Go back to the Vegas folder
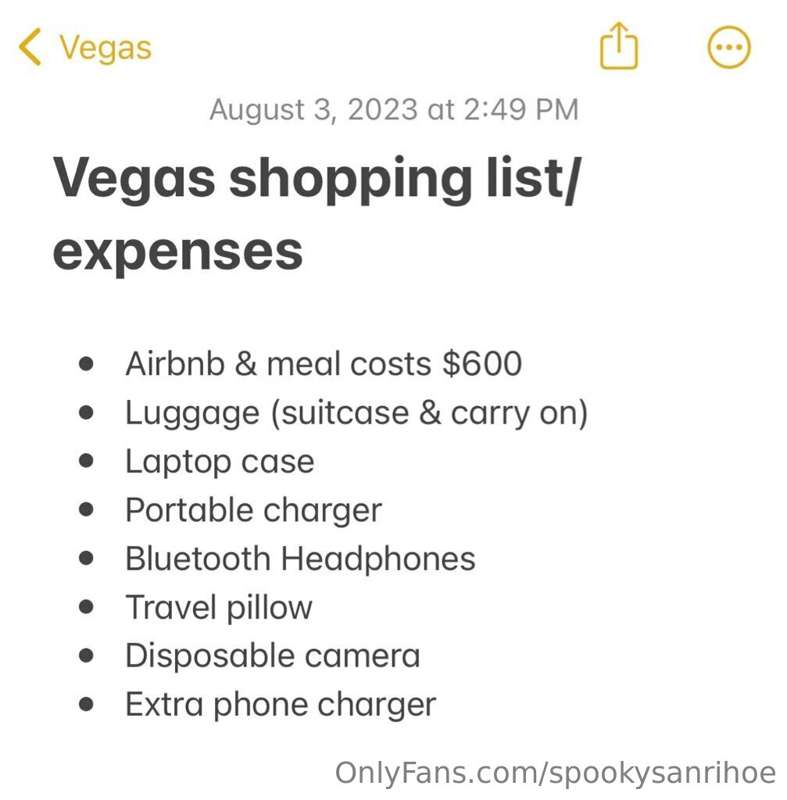Screen dimensions: 787x800 click(x=85, y=47)
